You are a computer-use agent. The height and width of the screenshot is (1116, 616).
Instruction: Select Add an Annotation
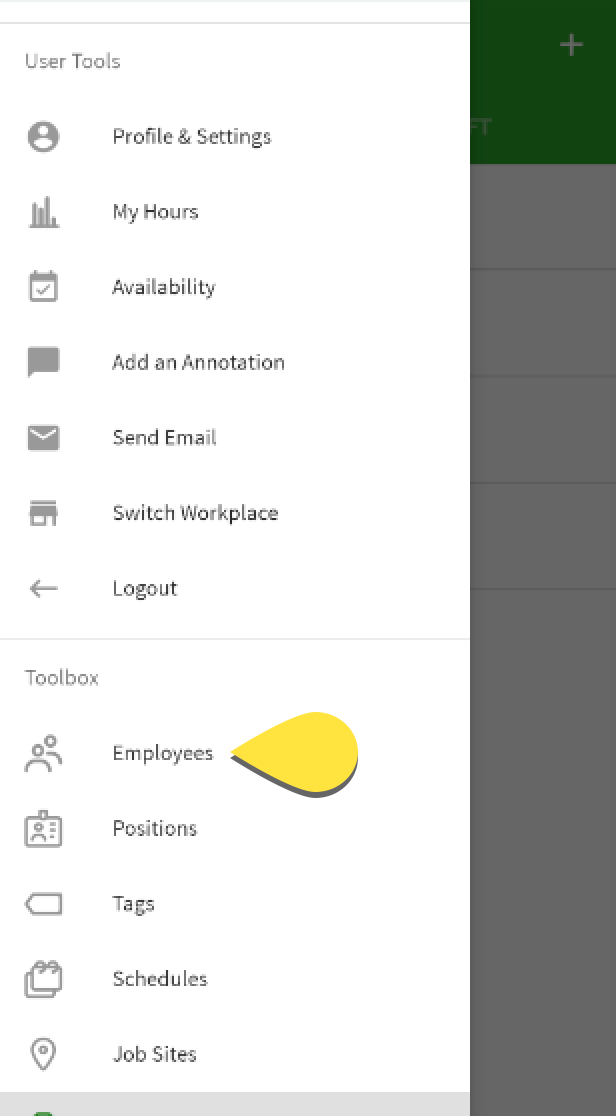(234, 362)
